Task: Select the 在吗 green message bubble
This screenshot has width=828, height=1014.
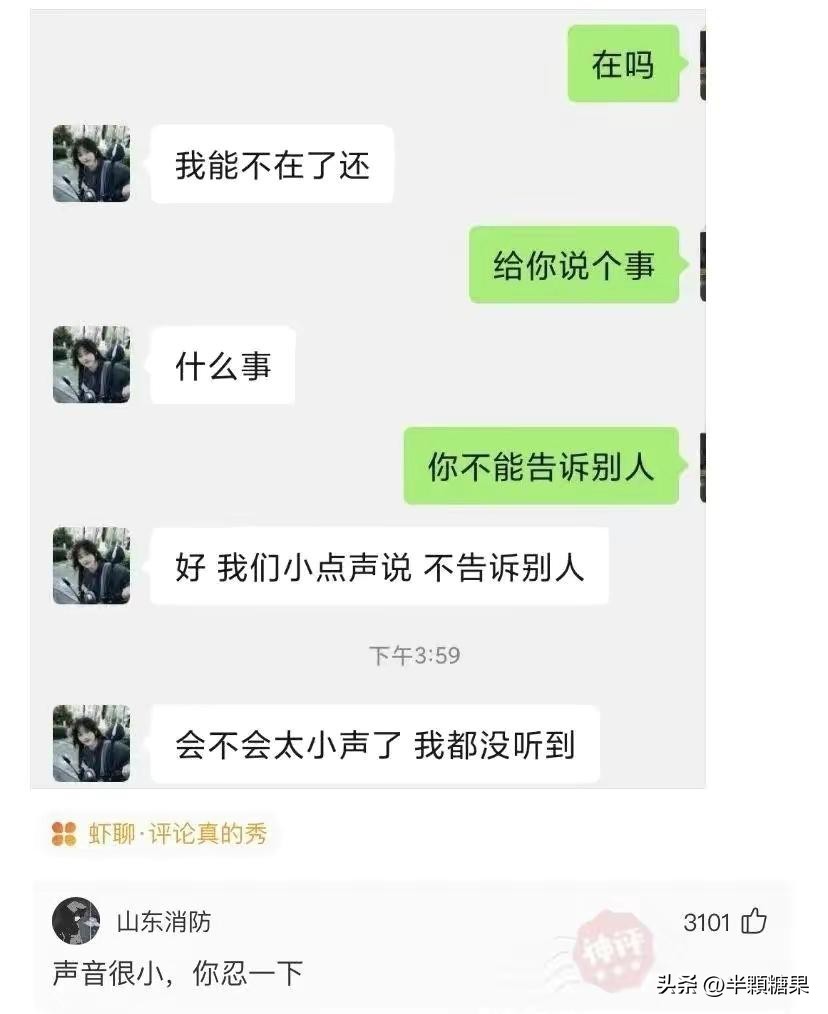Action: click(622, 63)
